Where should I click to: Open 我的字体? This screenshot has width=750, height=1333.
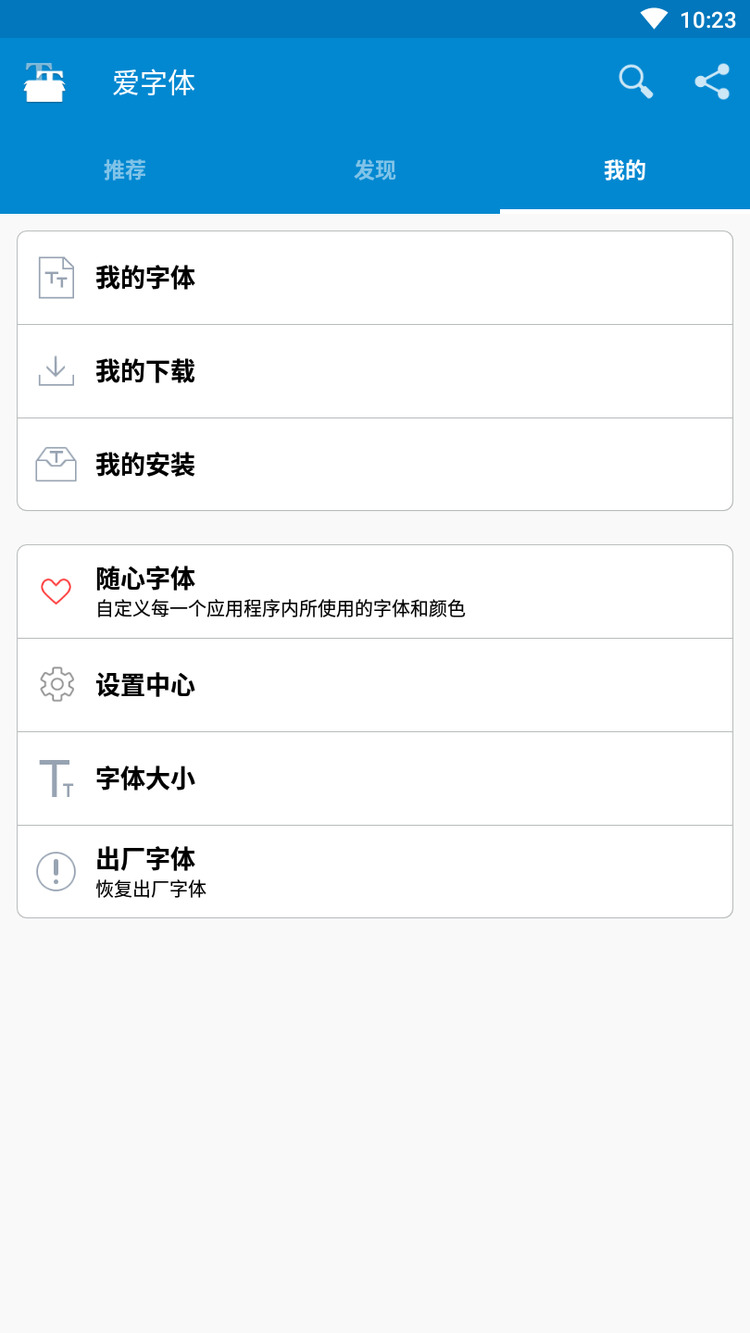tap(375, 278)
